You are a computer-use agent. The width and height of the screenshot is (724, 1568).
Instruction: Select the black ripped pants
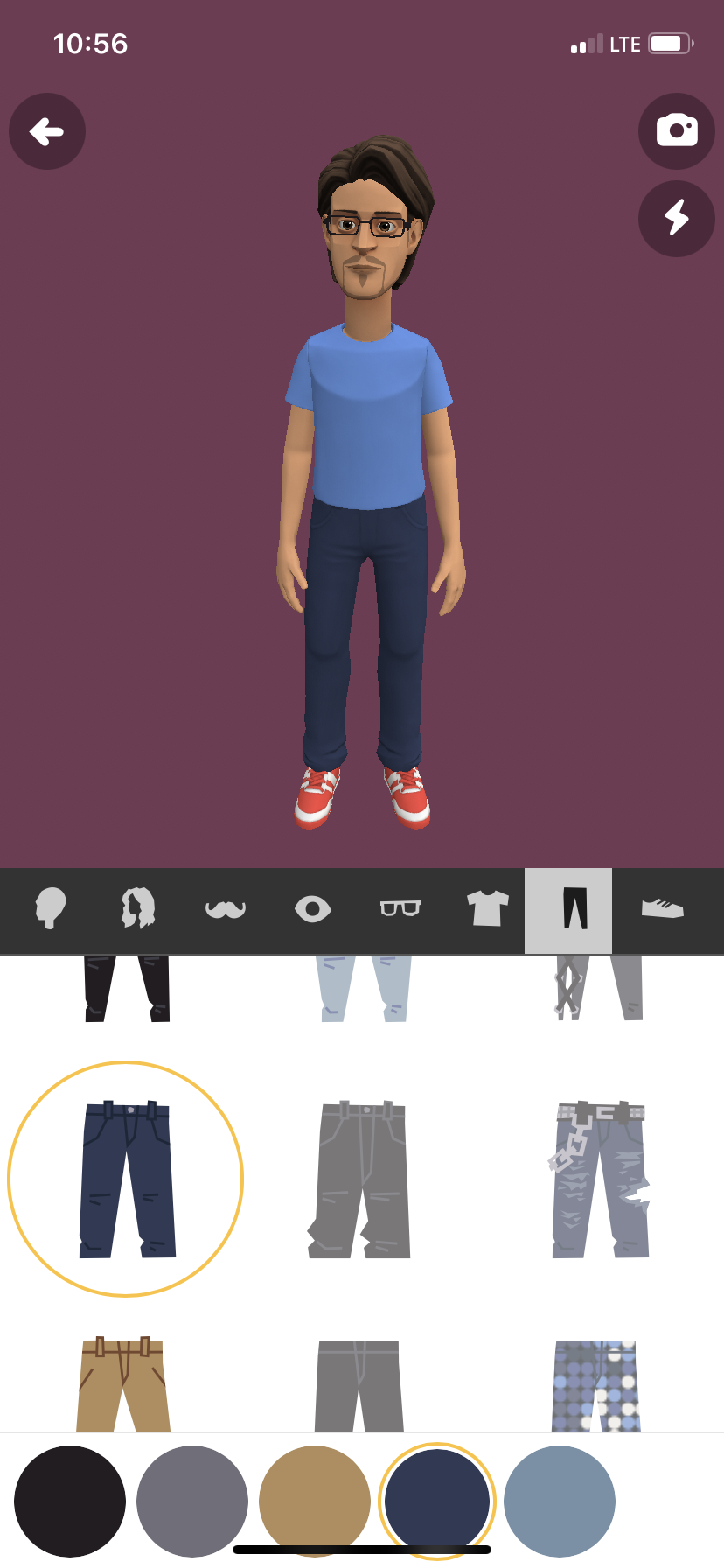tap(127, 989)
